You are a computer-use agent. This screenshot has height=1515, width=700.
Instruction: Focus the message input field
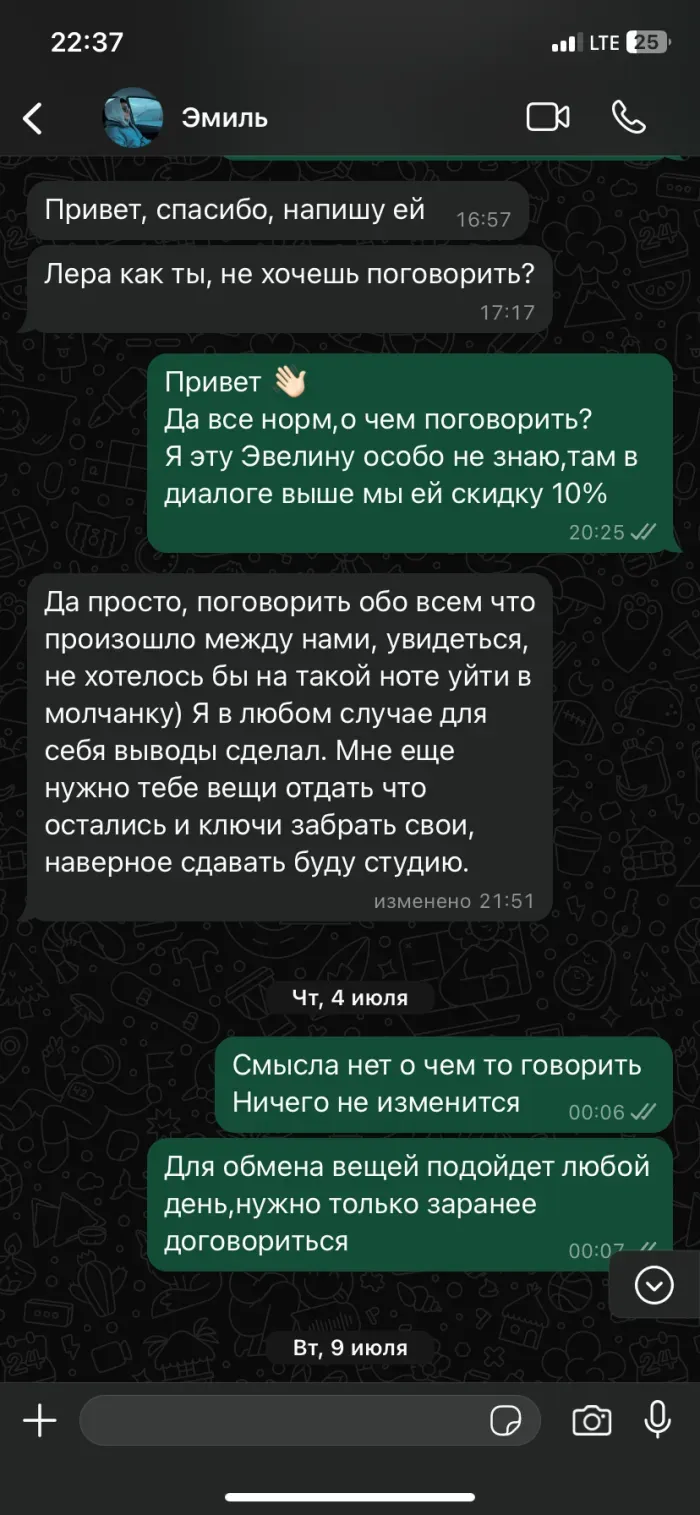pos(280,1421)
